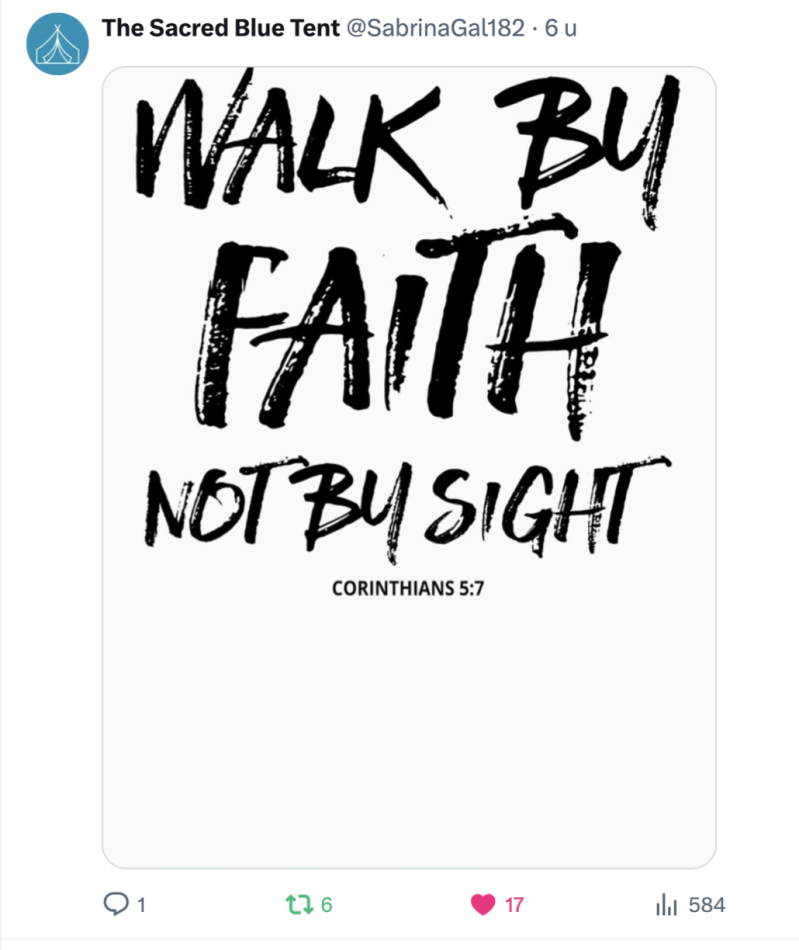The width and height of the screenshot is (799, 950).
Task: Reply to The Sacred Blue Tent's post
Action: click(x=116, y=905)
